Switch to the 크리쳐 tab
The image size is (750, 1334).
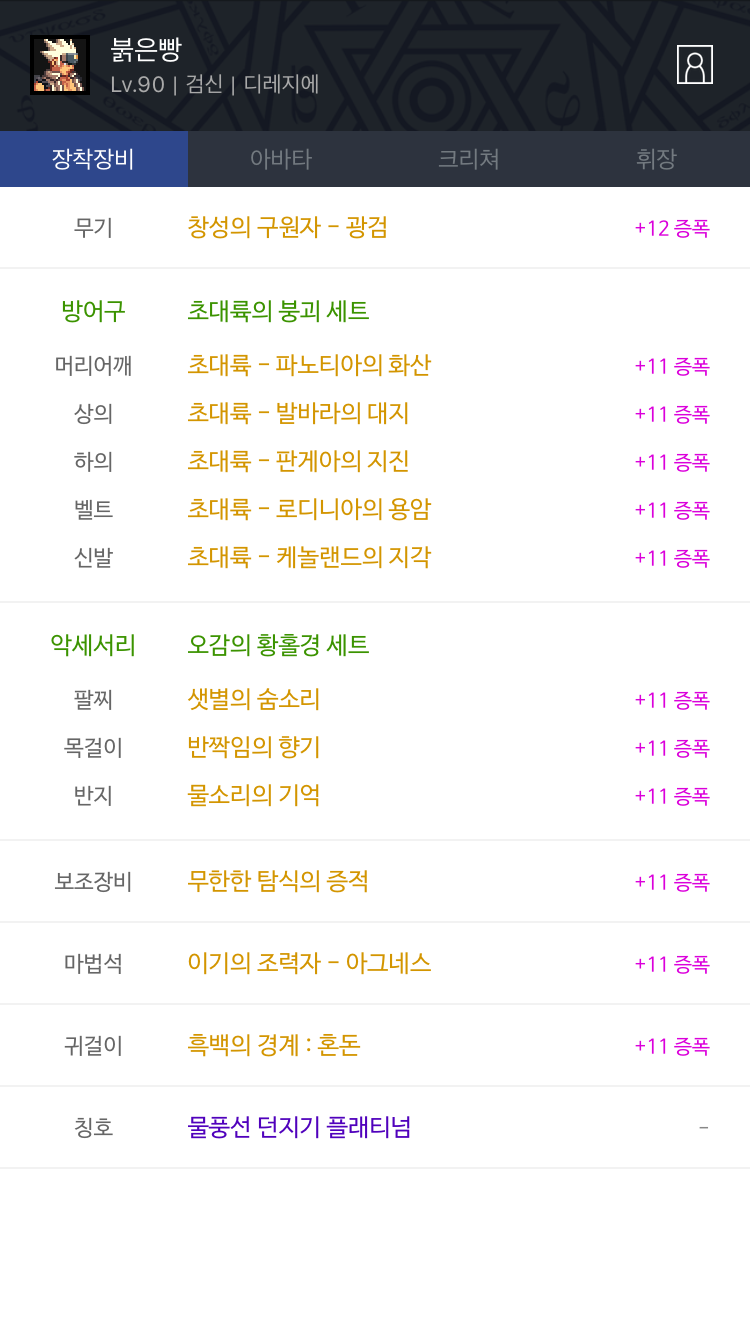coord(468,159)
